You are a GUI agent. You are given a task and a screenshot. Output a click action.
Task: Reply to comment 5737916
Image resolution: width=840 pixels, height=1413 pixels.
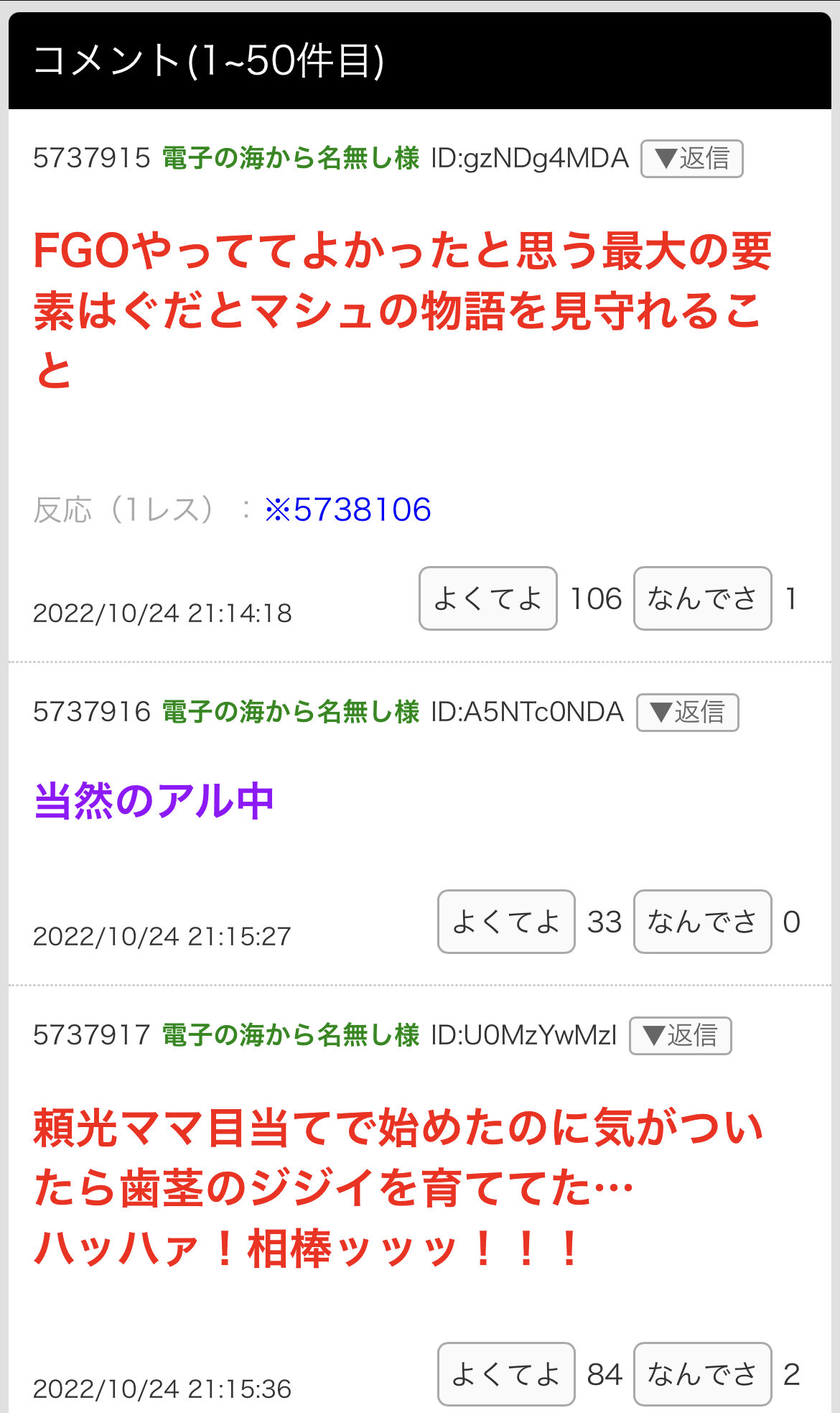(687, 713)
